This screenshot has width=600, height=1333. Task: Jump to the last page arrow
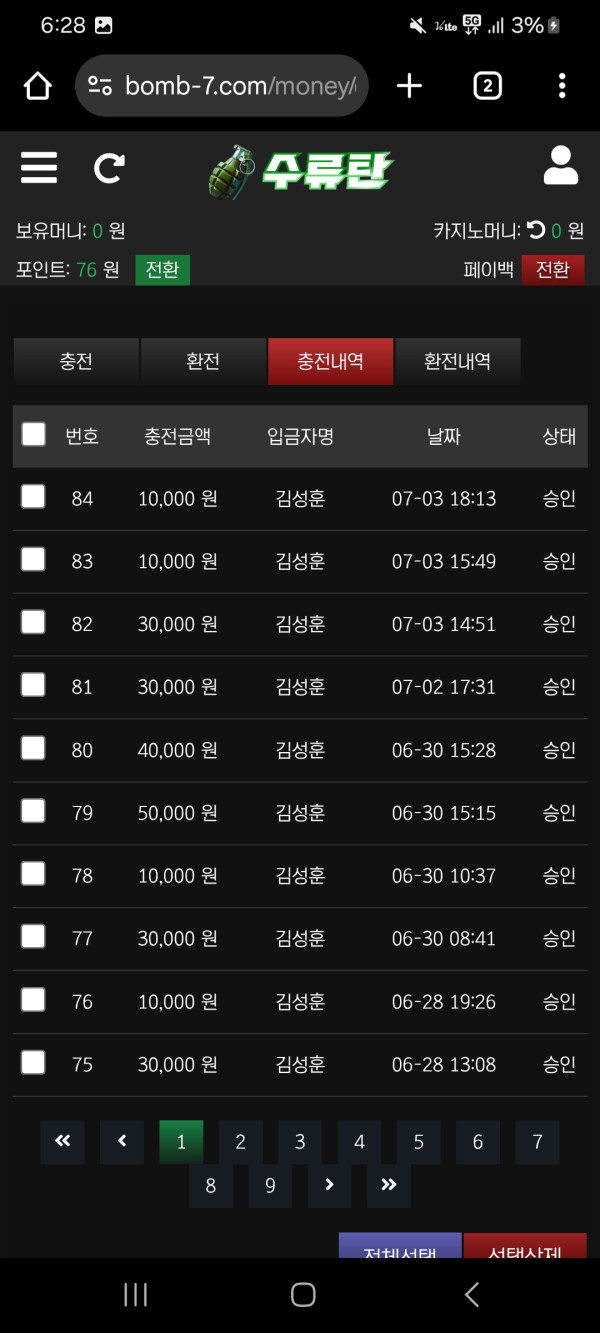pos(389,1186)
